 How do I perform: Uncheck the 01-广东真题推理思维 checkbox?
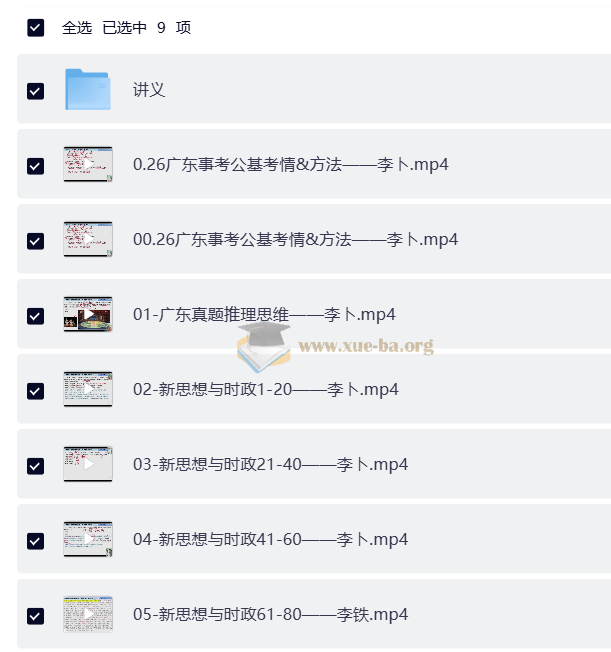[36, 316]
